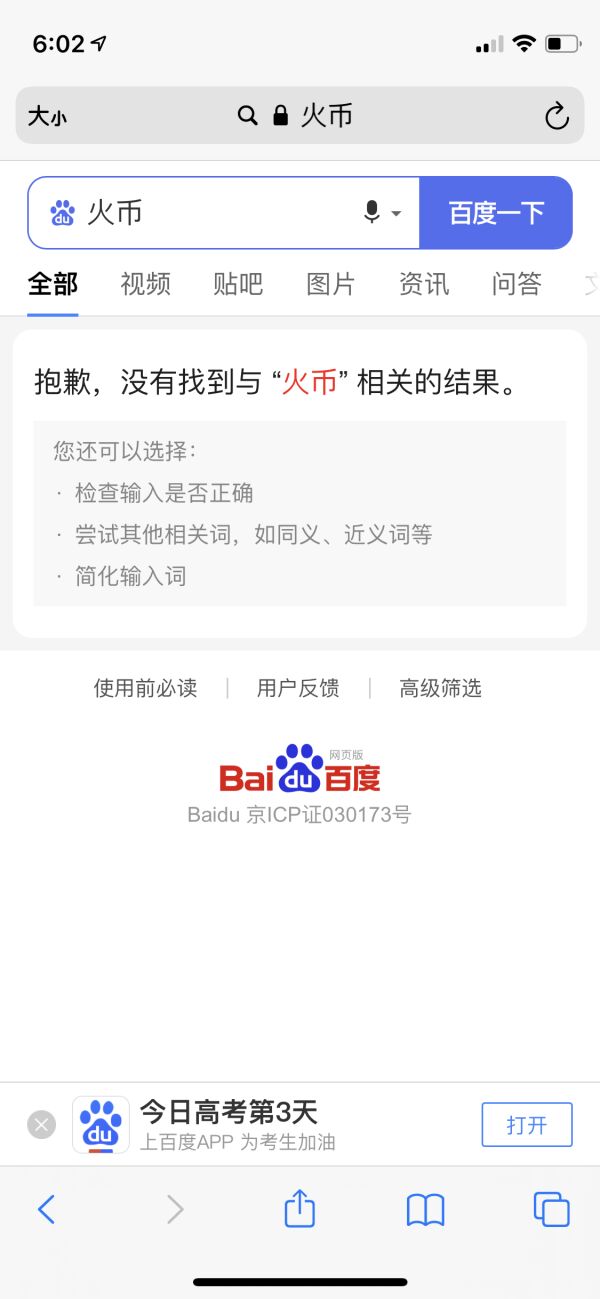The image size is (600, 1299).
Task: Tap 打开 to open Baidu app
Action: click(527, 1125)
